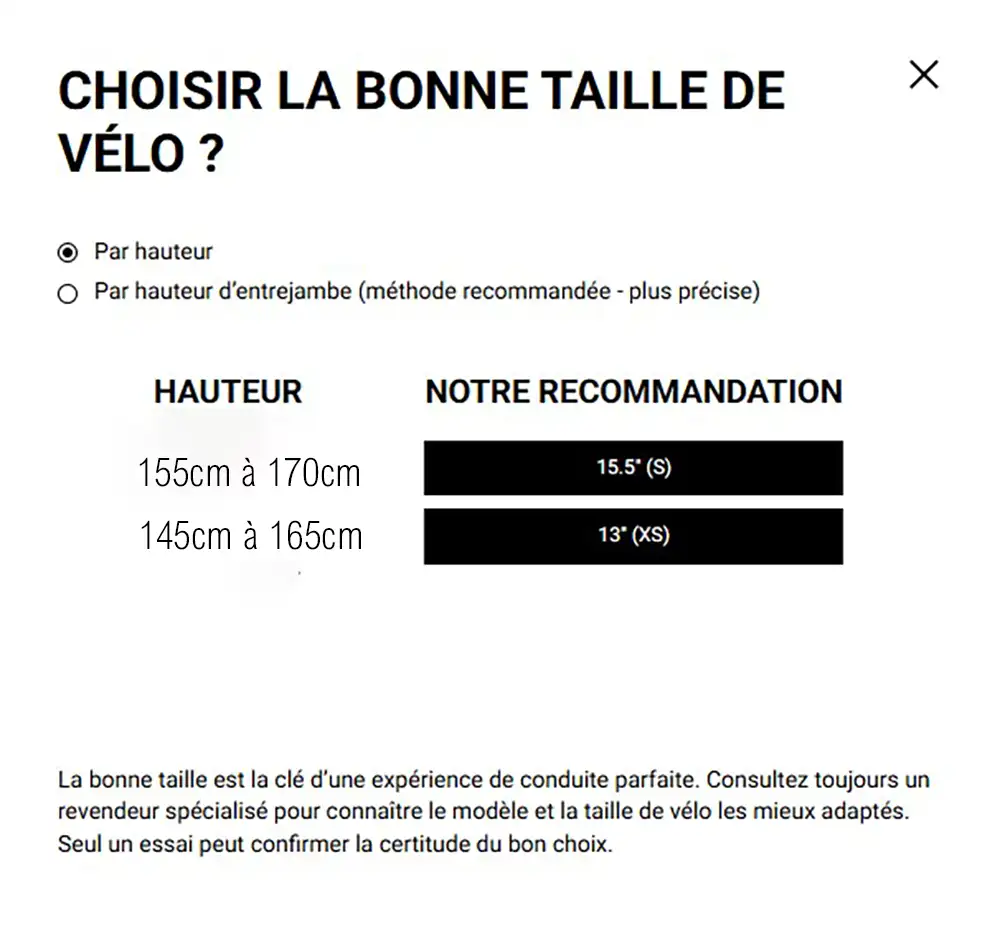Choose Par hauteur d'entrejambe method
The image size is (1000, 941).
click(68, 294)
